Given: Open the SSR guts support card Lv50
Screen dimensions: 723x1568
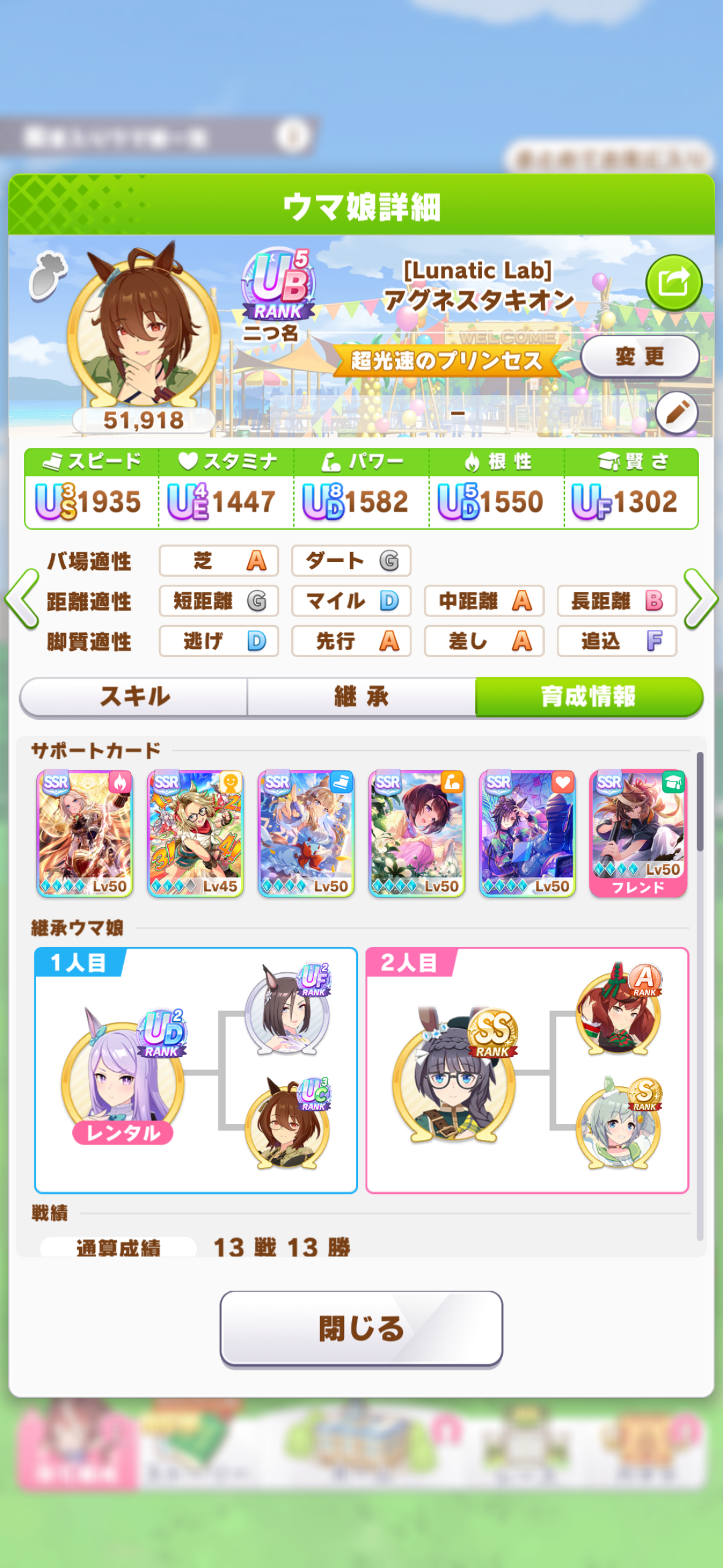Looking at the screenshot, I should (85, 834).
